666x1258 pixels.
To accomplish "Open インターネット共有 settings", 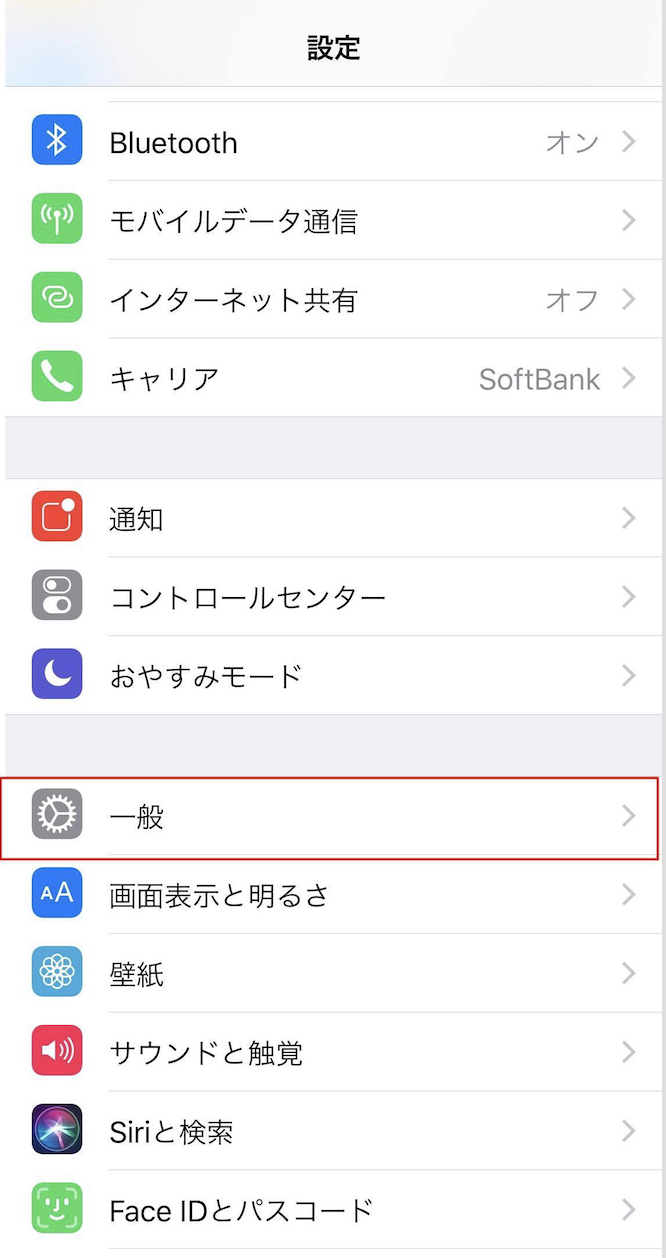I will click(x=333, y=299).
